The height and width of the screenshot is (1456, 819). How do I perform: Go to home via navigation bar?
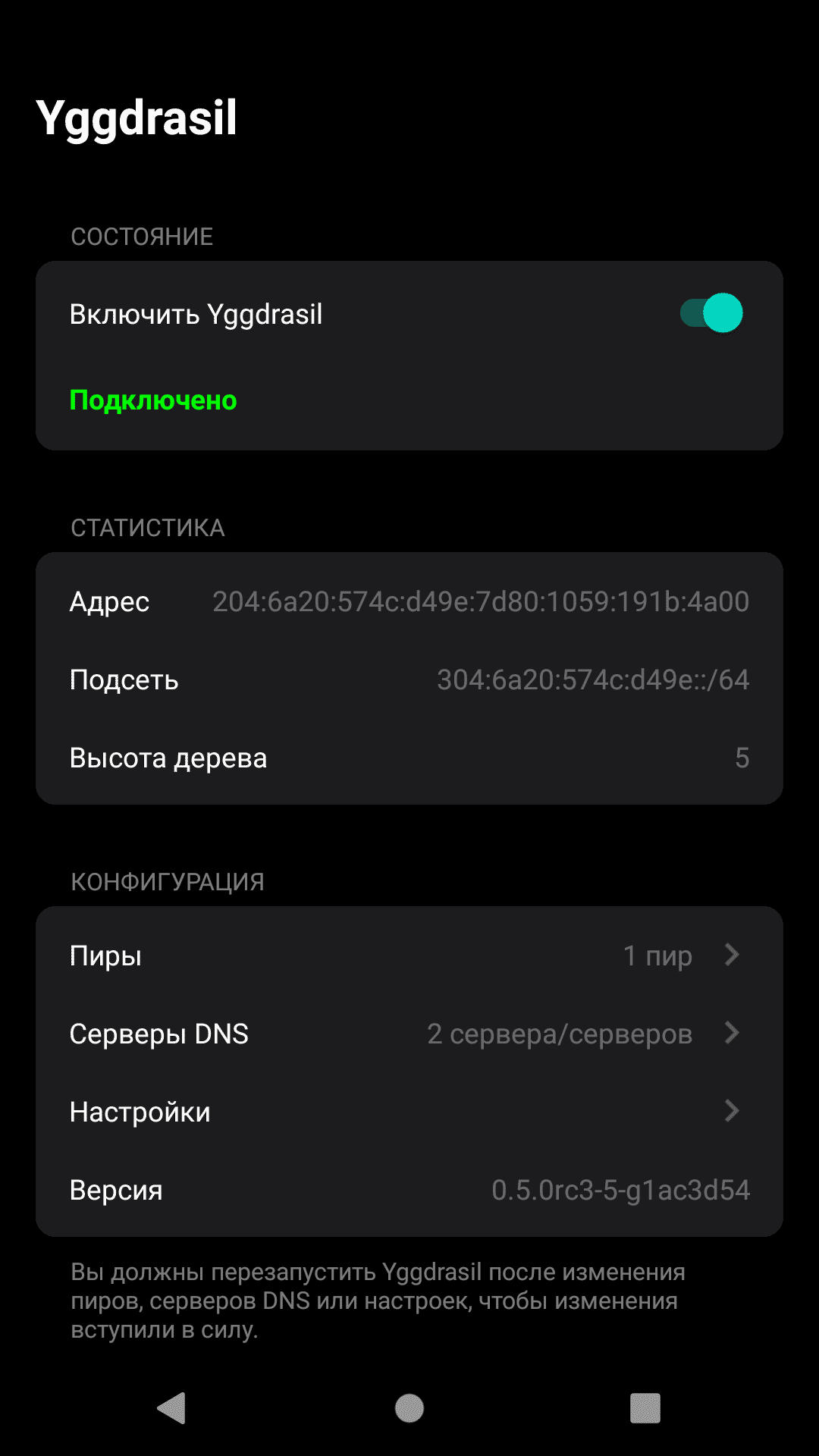[x=409, y=1408]
